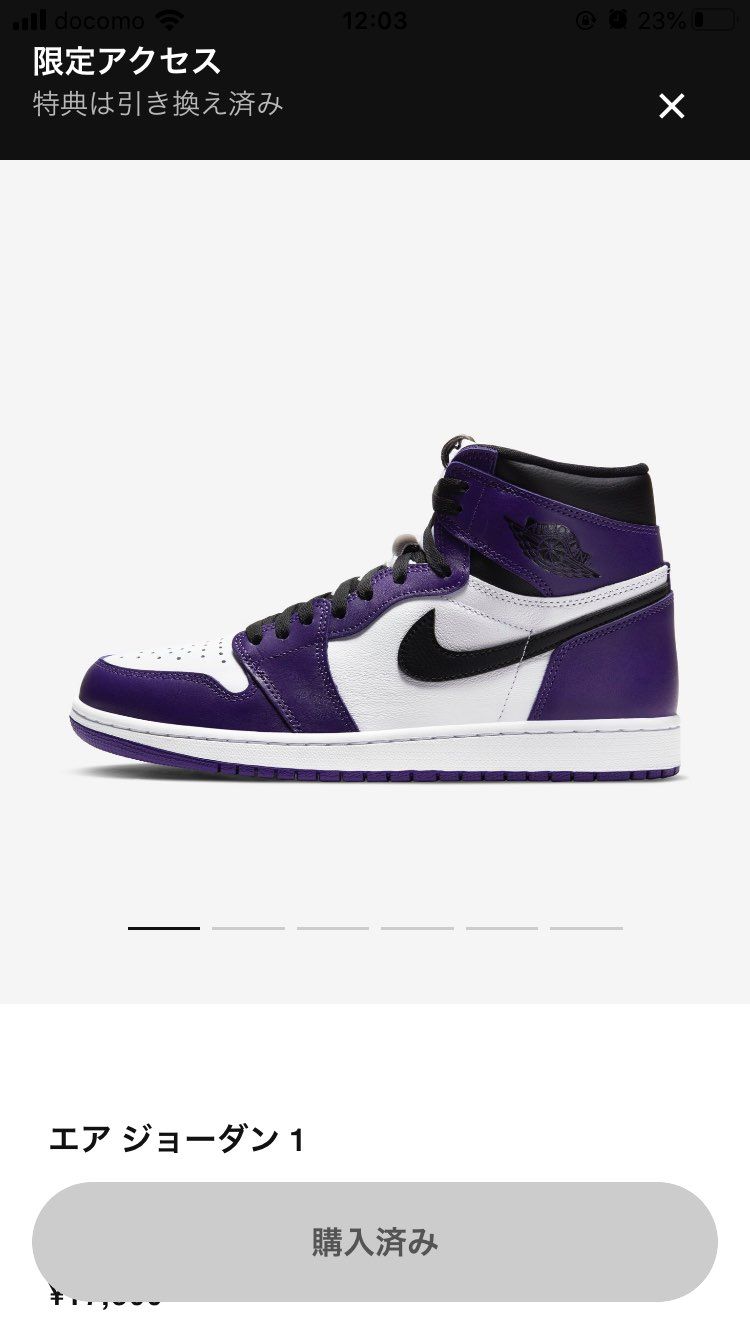Open the Air Jordan 1 product image

(x=375, y=610)
